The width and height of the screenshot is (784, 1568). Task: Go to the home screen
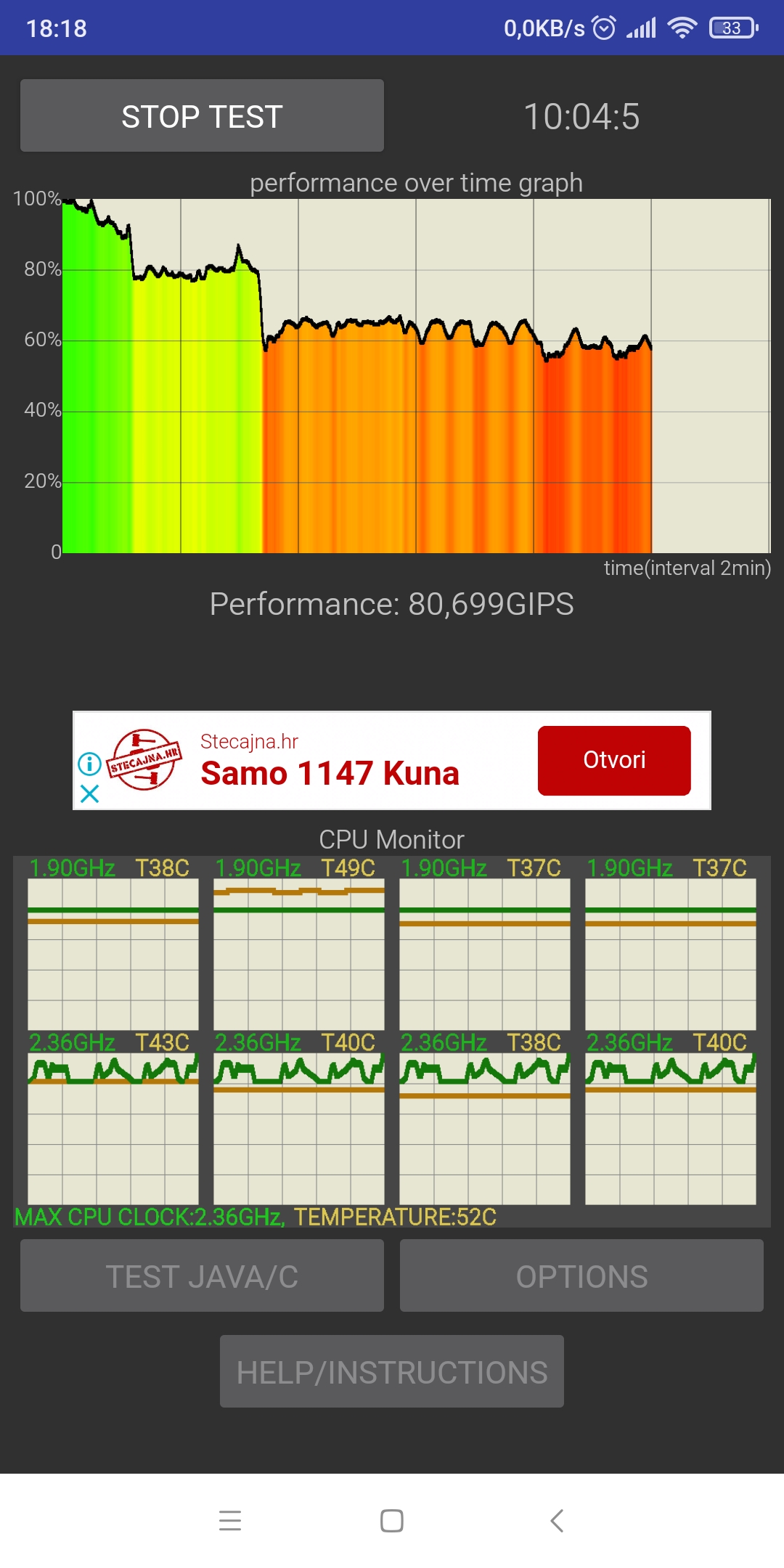(392, 1520)
